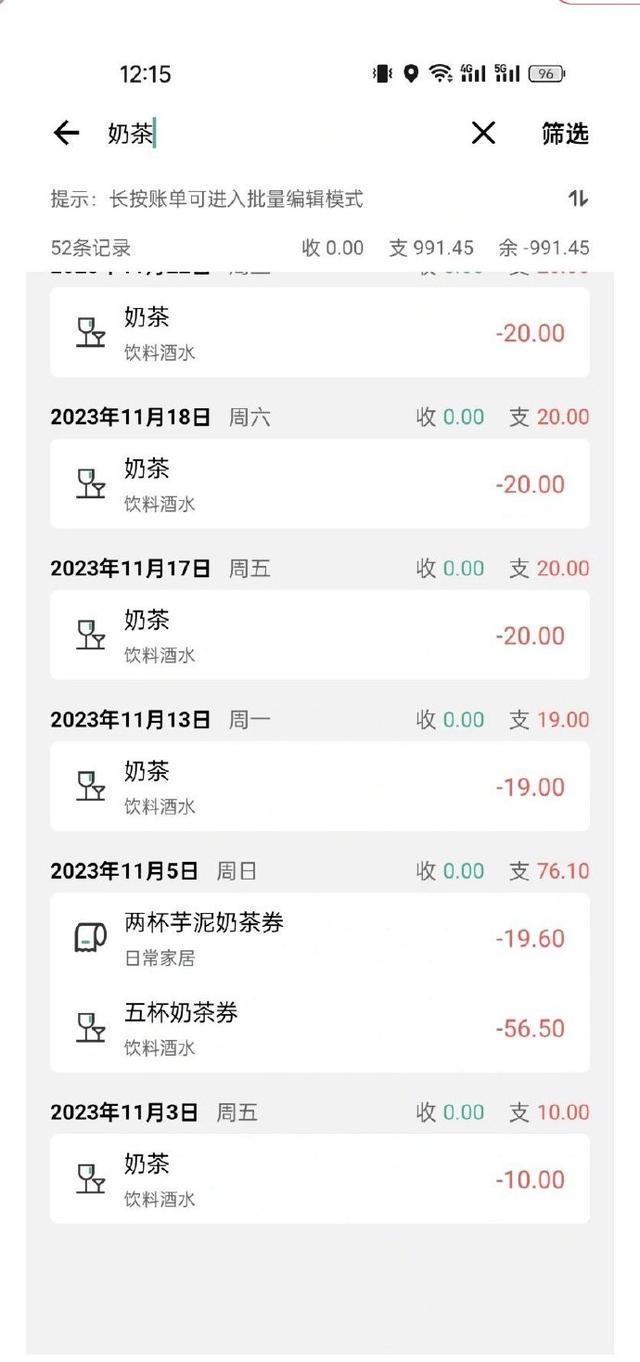Open the 两杯芋泥奶茶券 record
This screenshot has width=640, height=1362.
click(319, 938)
